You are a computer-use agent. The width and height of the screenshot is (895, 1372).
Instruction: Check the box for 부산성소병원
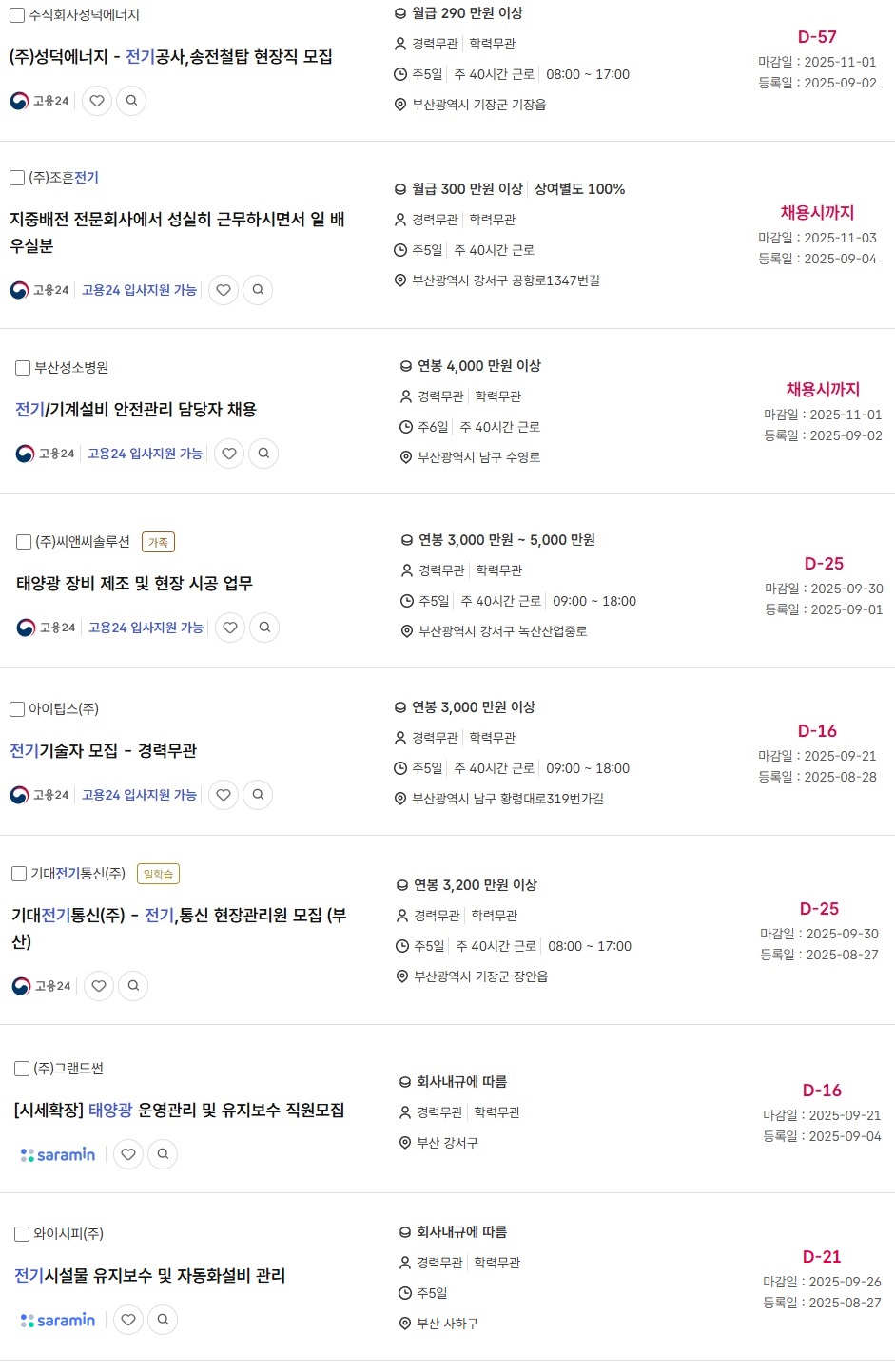pos(23,368)
